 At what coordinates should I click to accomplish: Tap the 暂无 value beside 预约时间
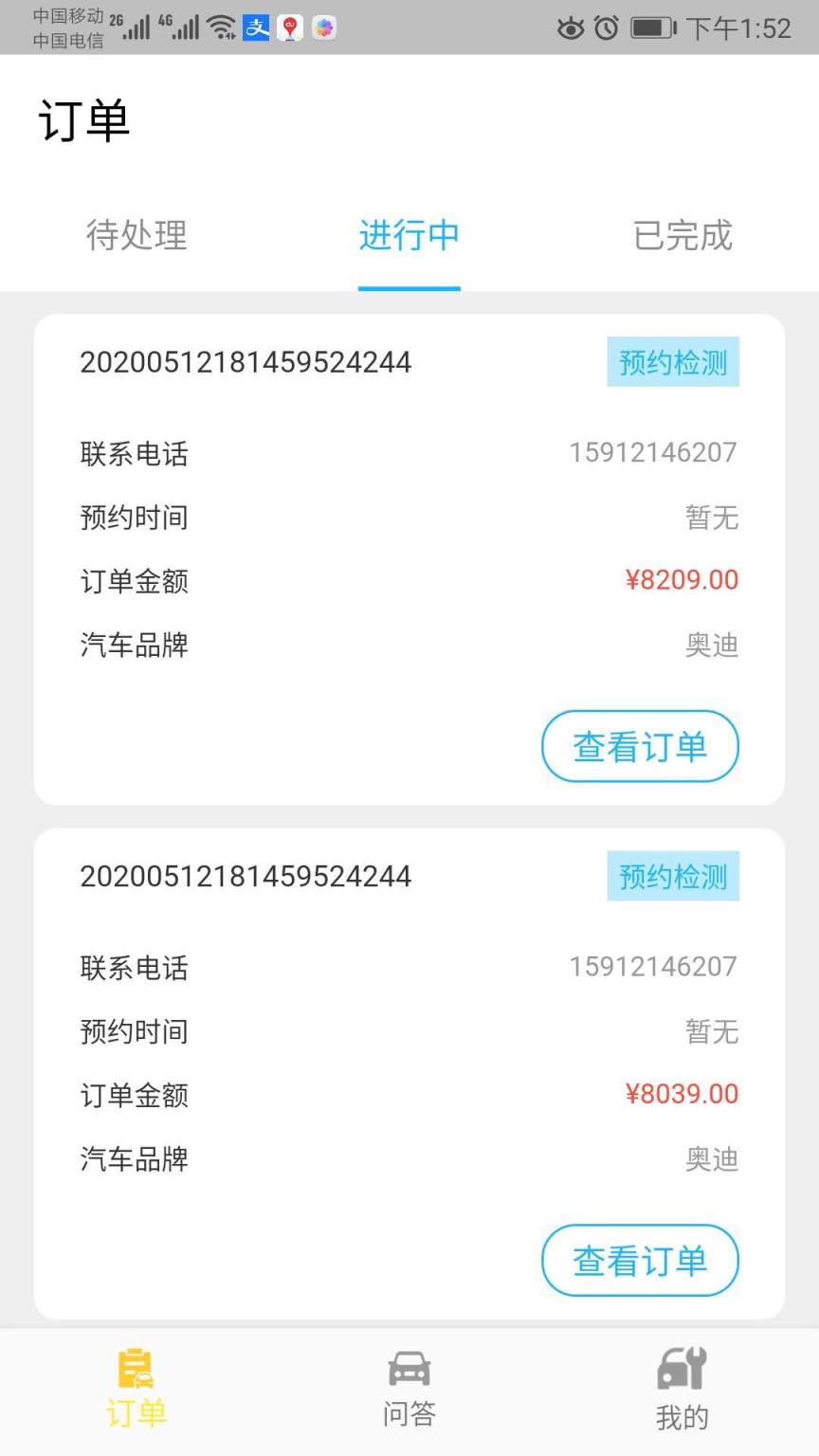pos(712,518)
